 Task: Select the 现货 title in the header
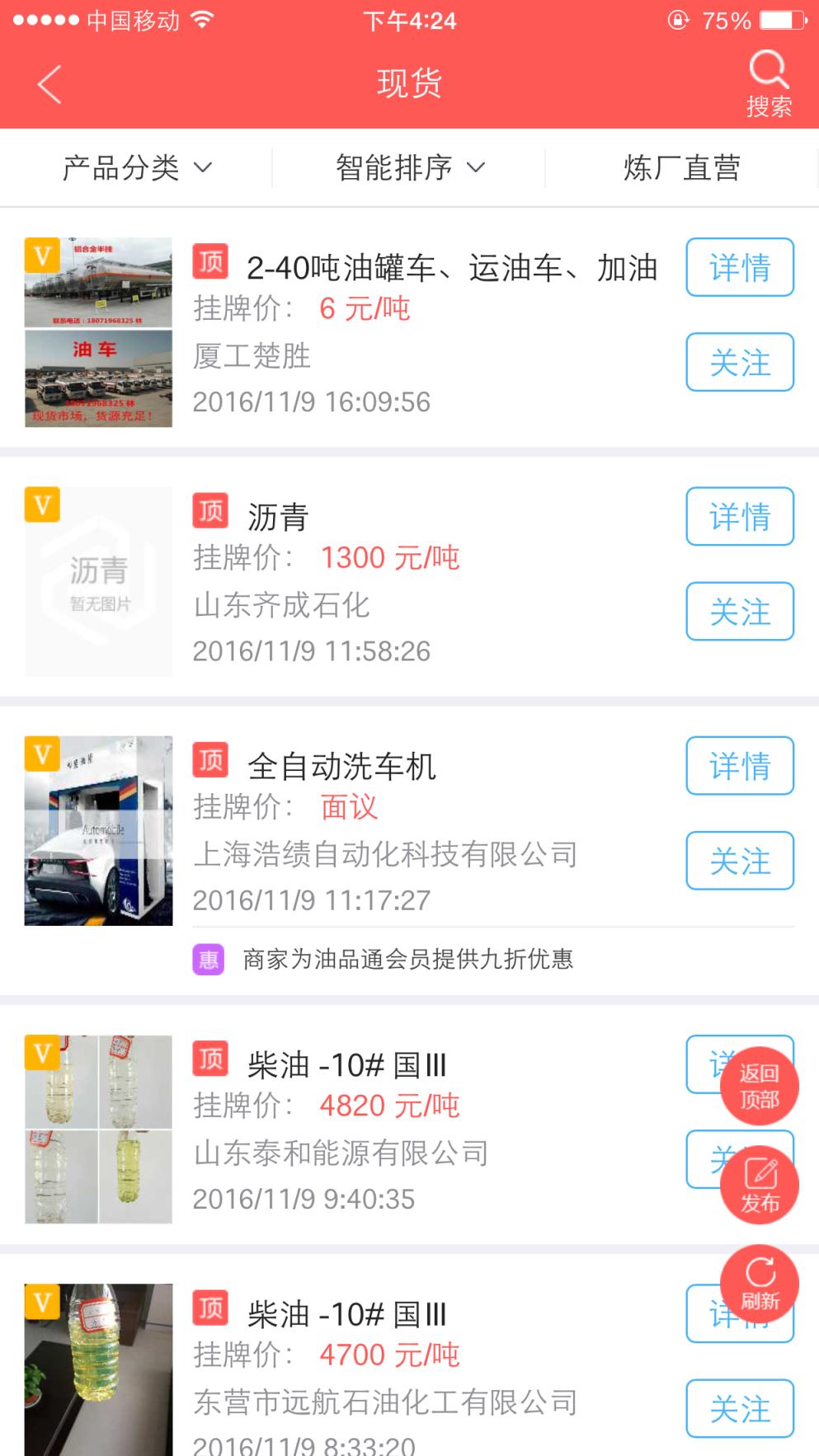(409, 81)
